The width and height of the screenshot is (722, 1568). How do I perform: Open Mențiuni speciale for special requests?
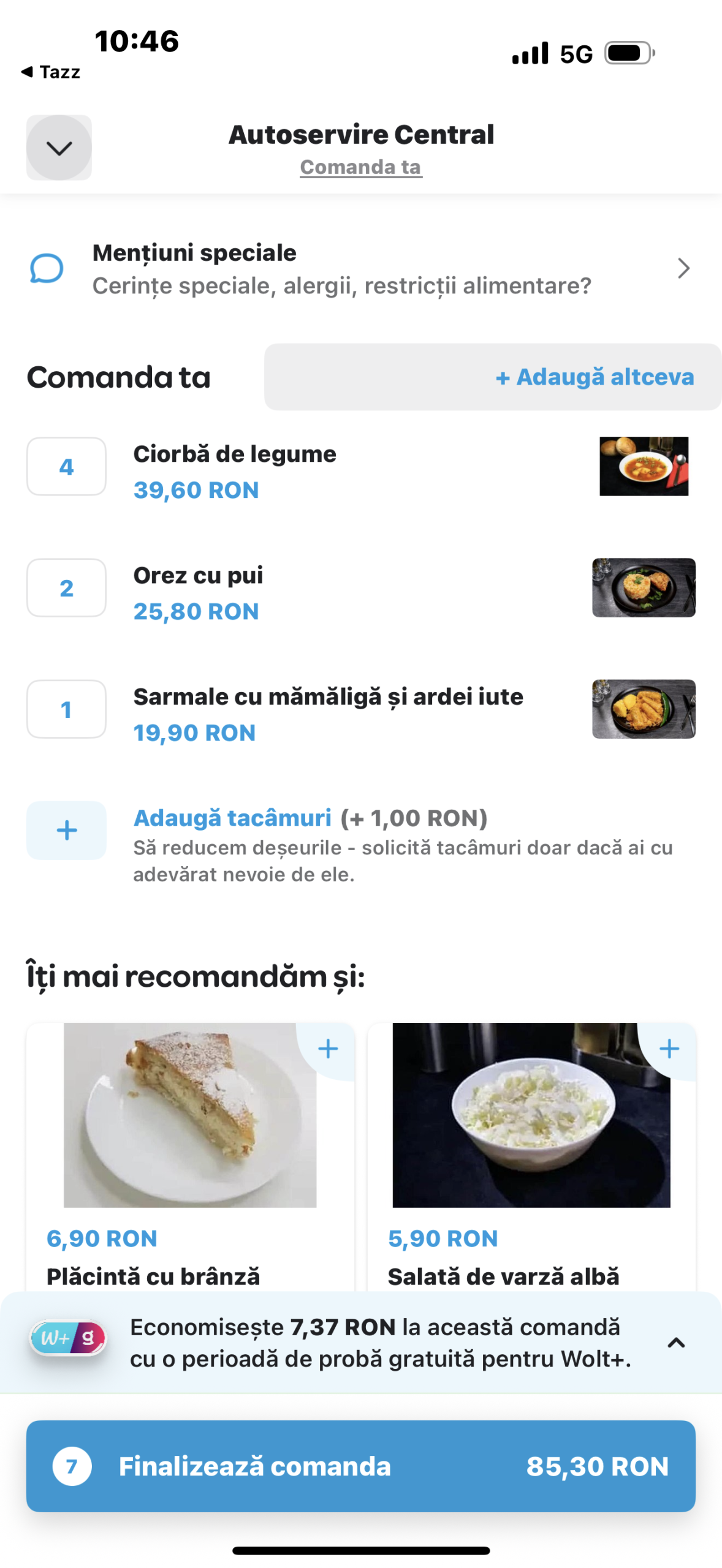(x=360, y=268)
